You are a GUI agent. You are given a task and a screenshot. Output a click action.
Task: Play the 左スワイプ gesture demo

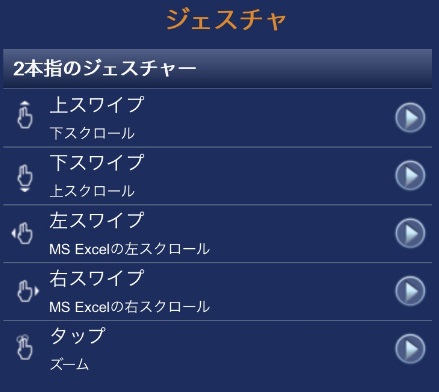(x=410, y=233)
